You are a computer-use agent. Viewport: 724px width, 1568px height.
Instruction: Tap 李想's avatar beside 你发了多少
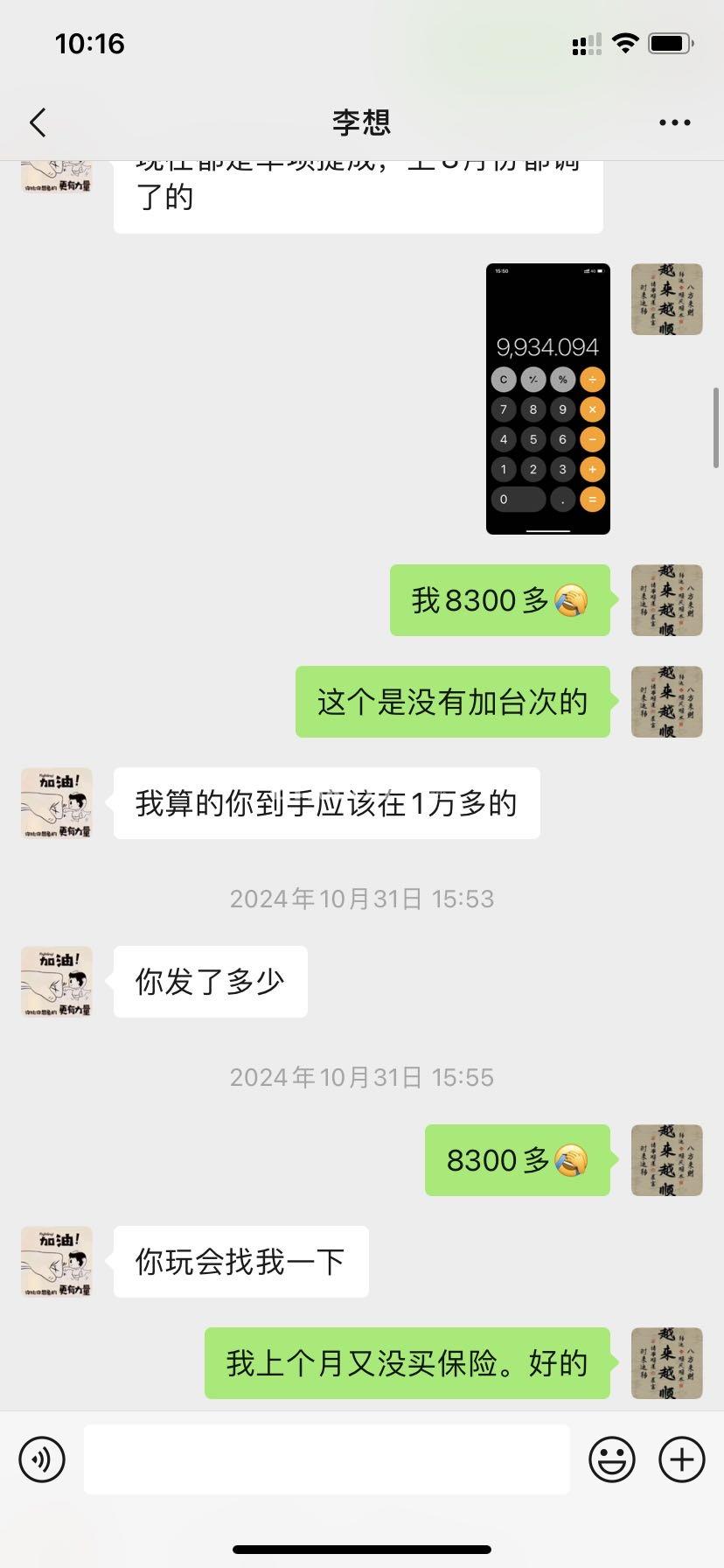57,981
